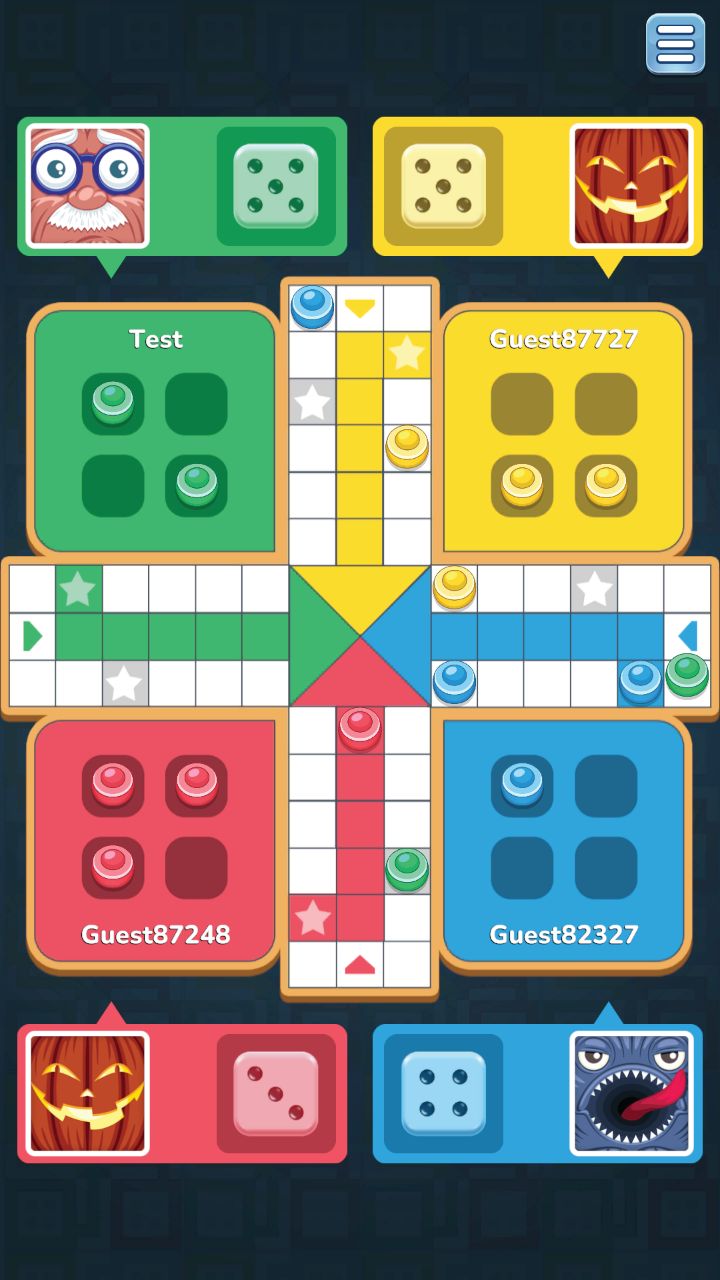This screenshot has width=720, height=1280.
Task: Tap the blue player's dice
Action: click(x=443, y=1093)
